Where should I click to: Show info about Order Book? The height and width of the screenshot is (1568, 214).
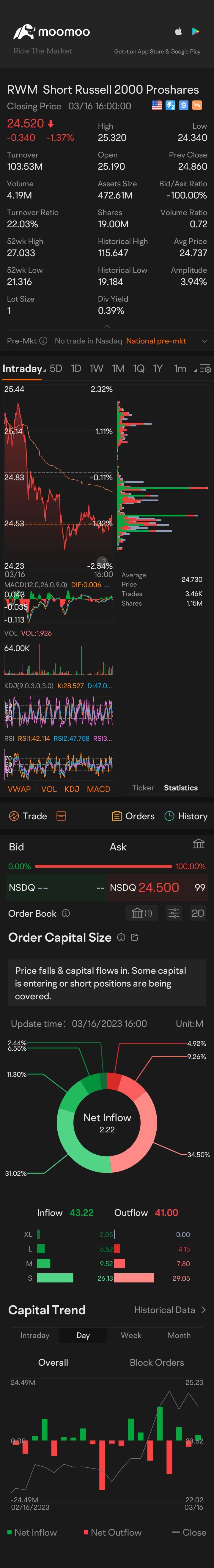[x=66, y=913]
